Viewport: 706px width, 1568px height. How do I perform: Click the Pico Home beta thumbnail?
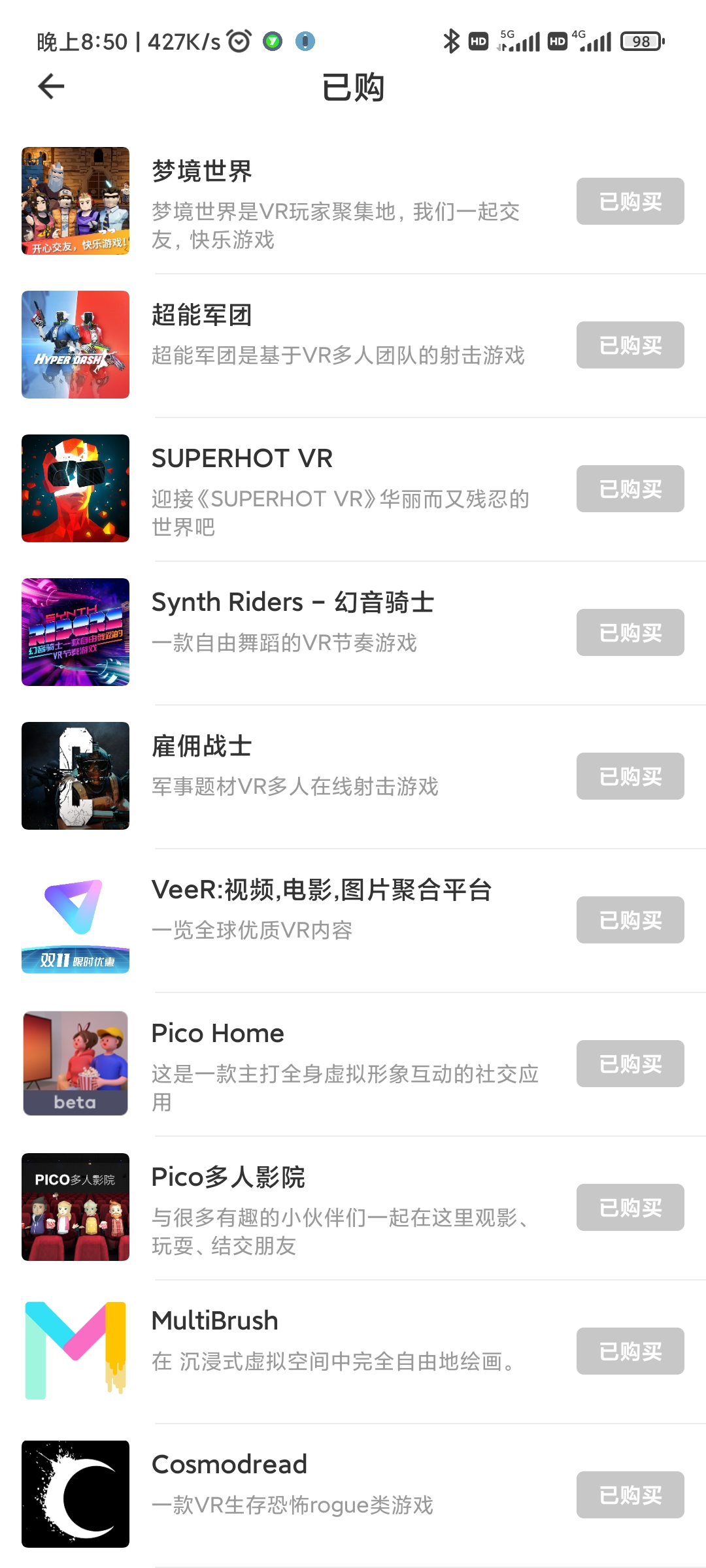75,1063
